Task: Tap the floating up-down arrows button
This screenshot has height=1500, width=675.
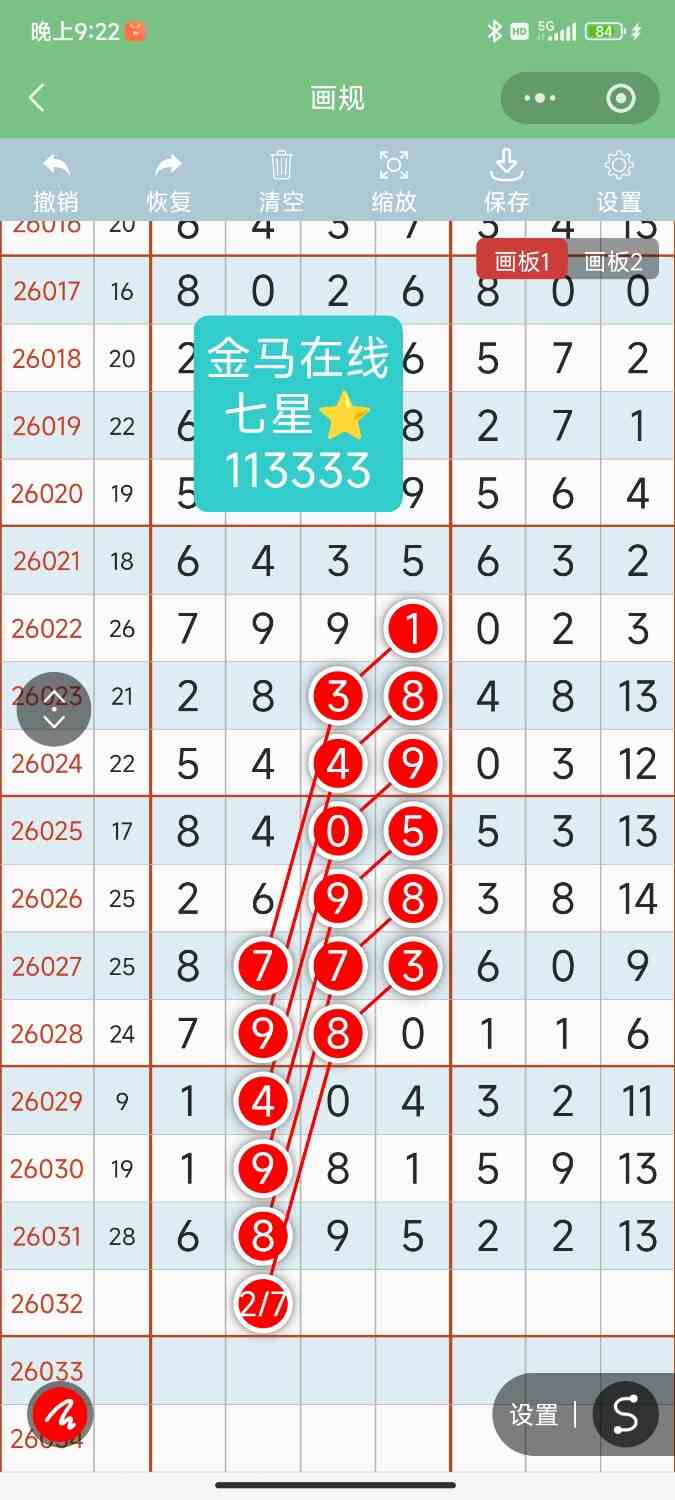Action: [55, 711]
